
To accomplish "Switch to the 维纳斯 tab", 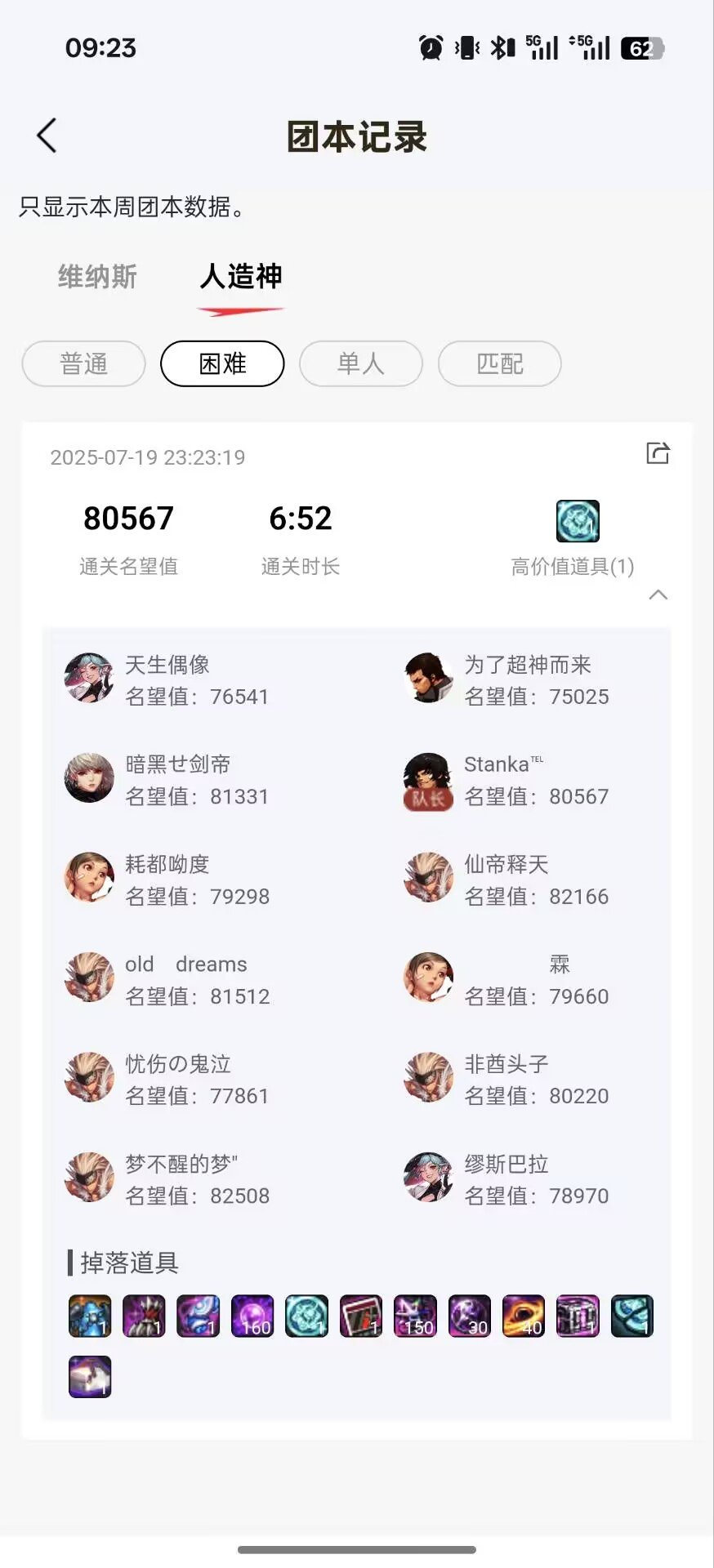I will (x=97, y=277).
